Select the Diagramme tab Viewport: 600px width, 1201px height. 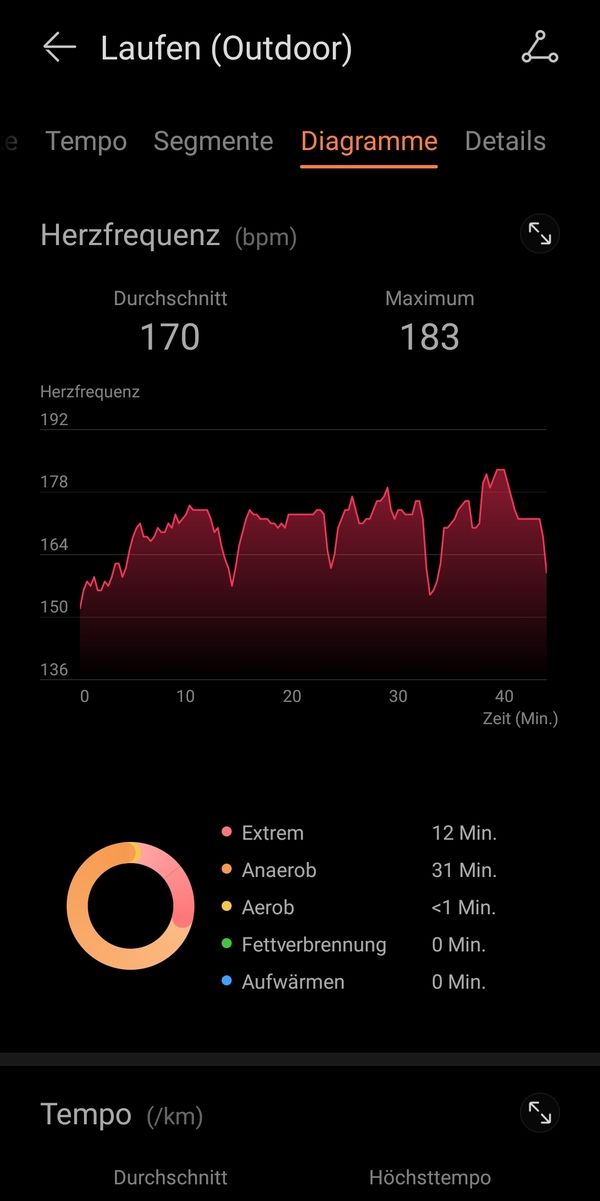(369, 141)
